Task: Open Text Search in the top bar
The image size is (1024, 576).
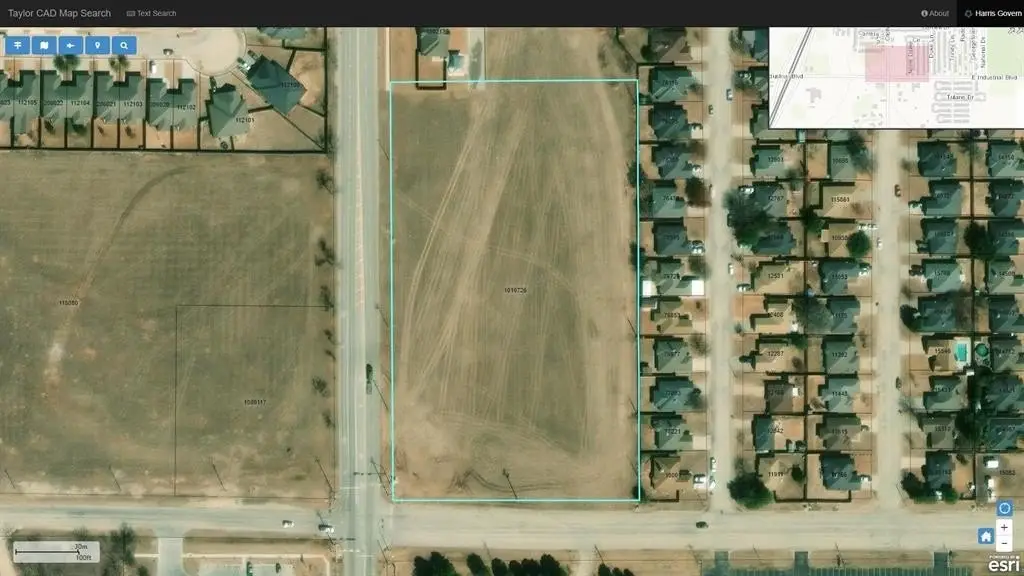Action: point(152,13)
